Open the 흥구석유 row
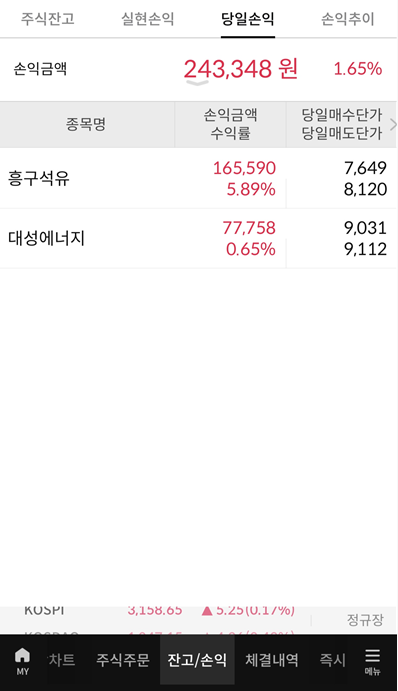This screenshot has width=398, height=691. (x=198, y=178)
